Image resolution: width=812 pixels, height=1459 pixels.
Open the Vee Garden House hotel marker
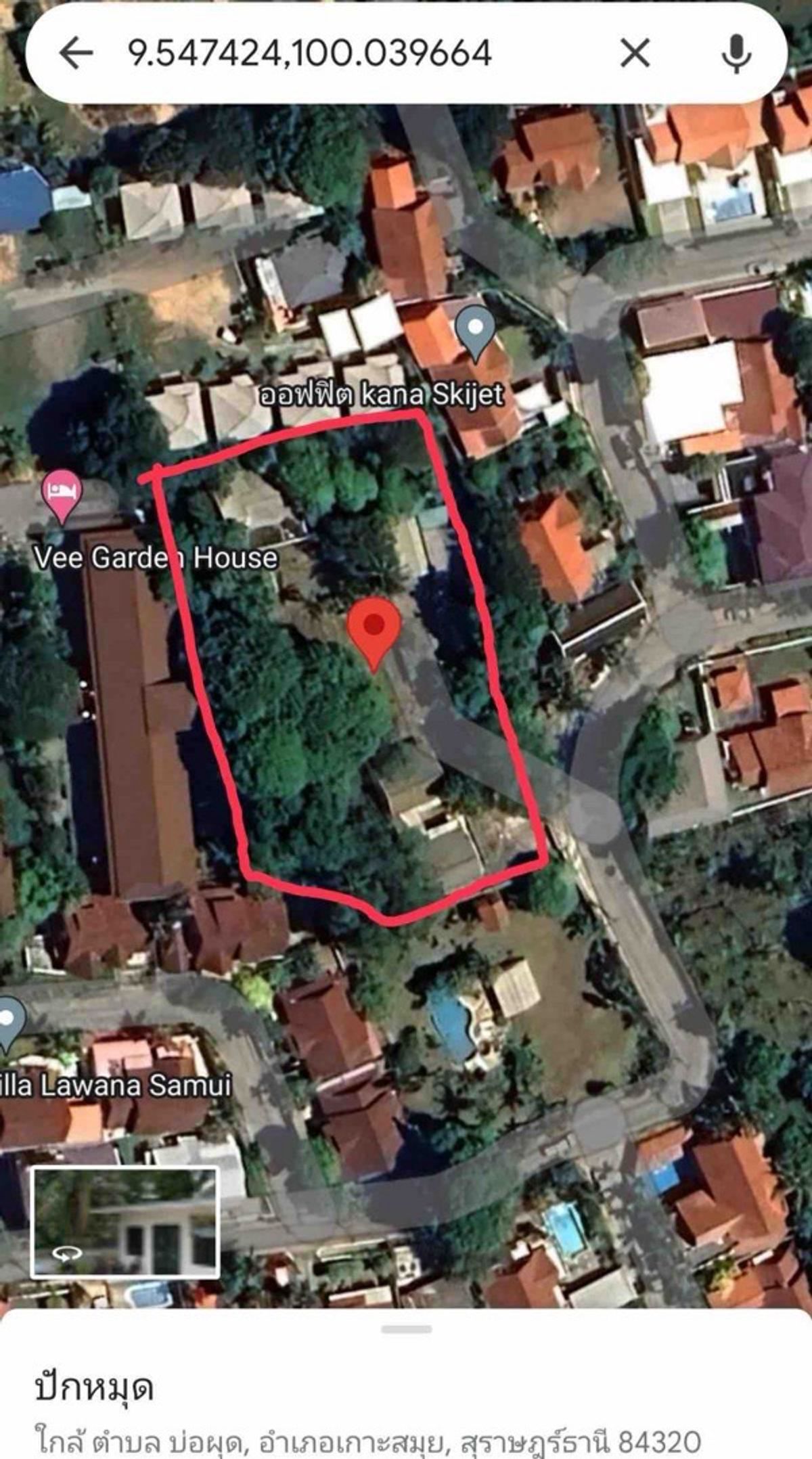[x=62, y=496]
